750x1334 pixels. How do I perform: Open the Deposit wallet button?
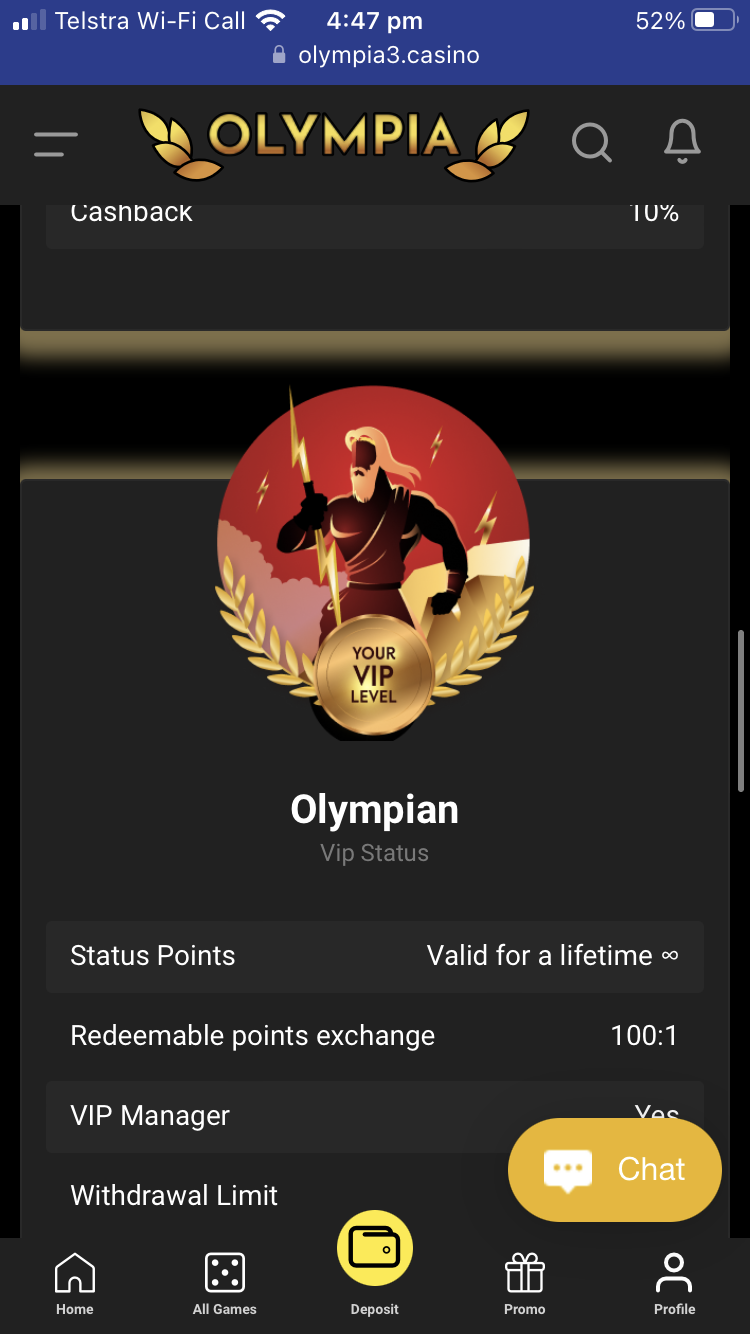click(375, 1250)
